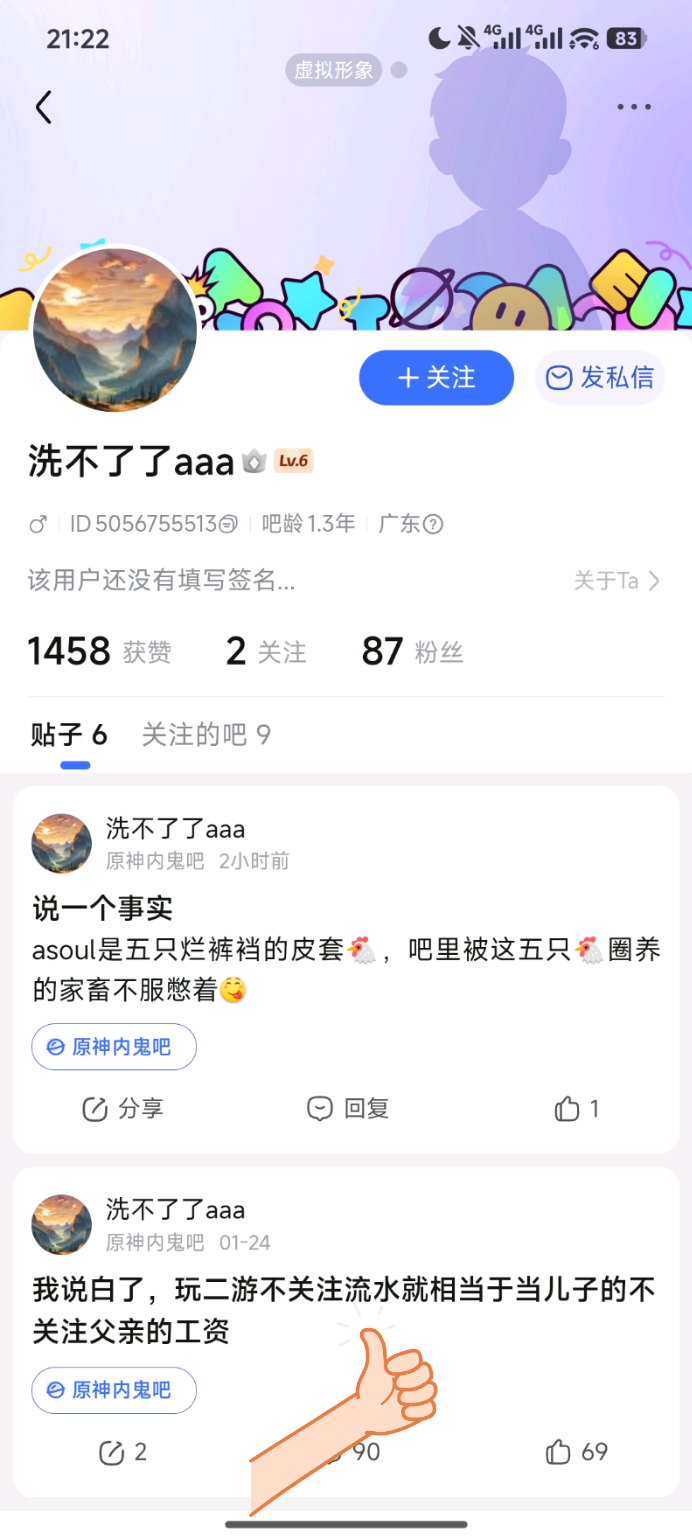The width and height of the screenshot is (692, 1539).
Task: Switch to the 关注的吧 9 tab
Action: coord(206,736)
